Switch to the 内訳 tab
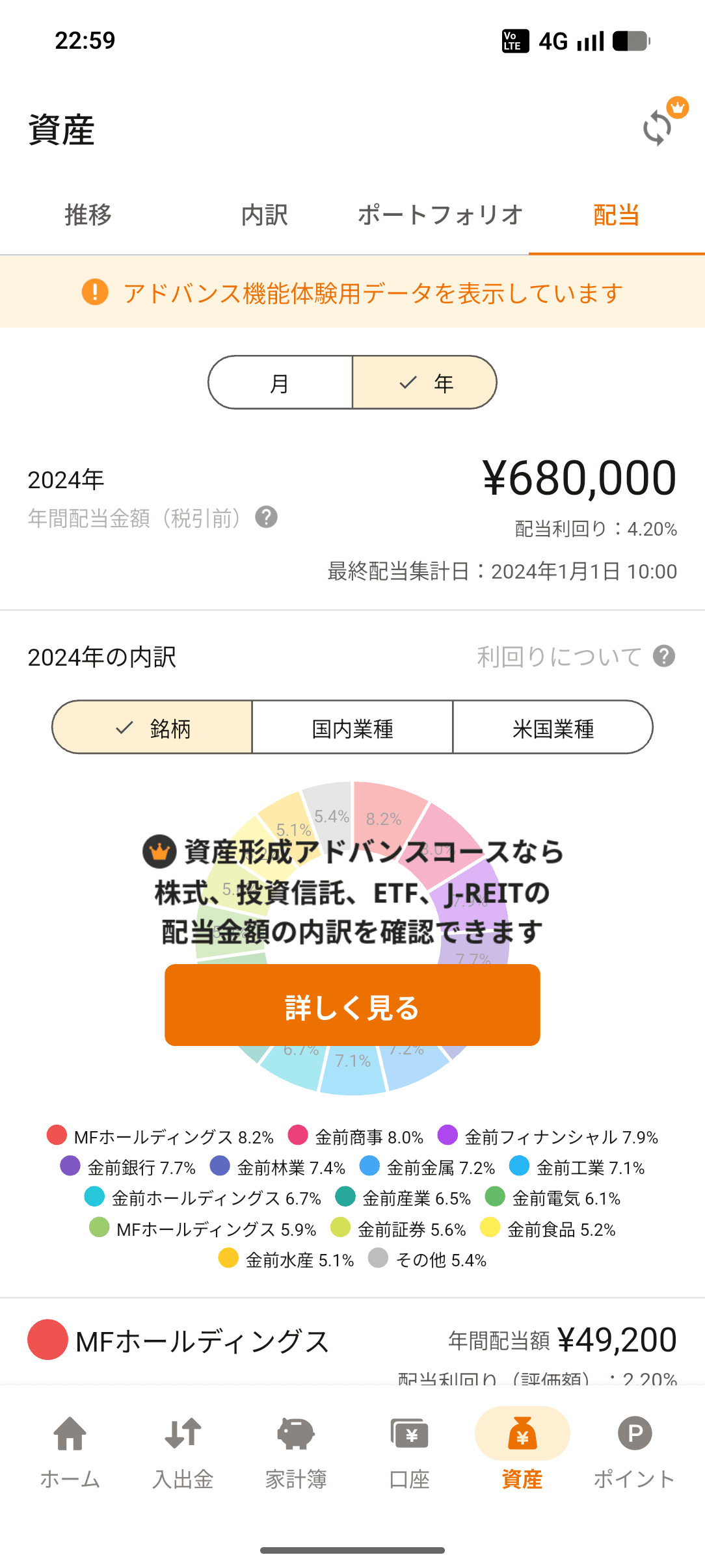 (x=264, y=215)
